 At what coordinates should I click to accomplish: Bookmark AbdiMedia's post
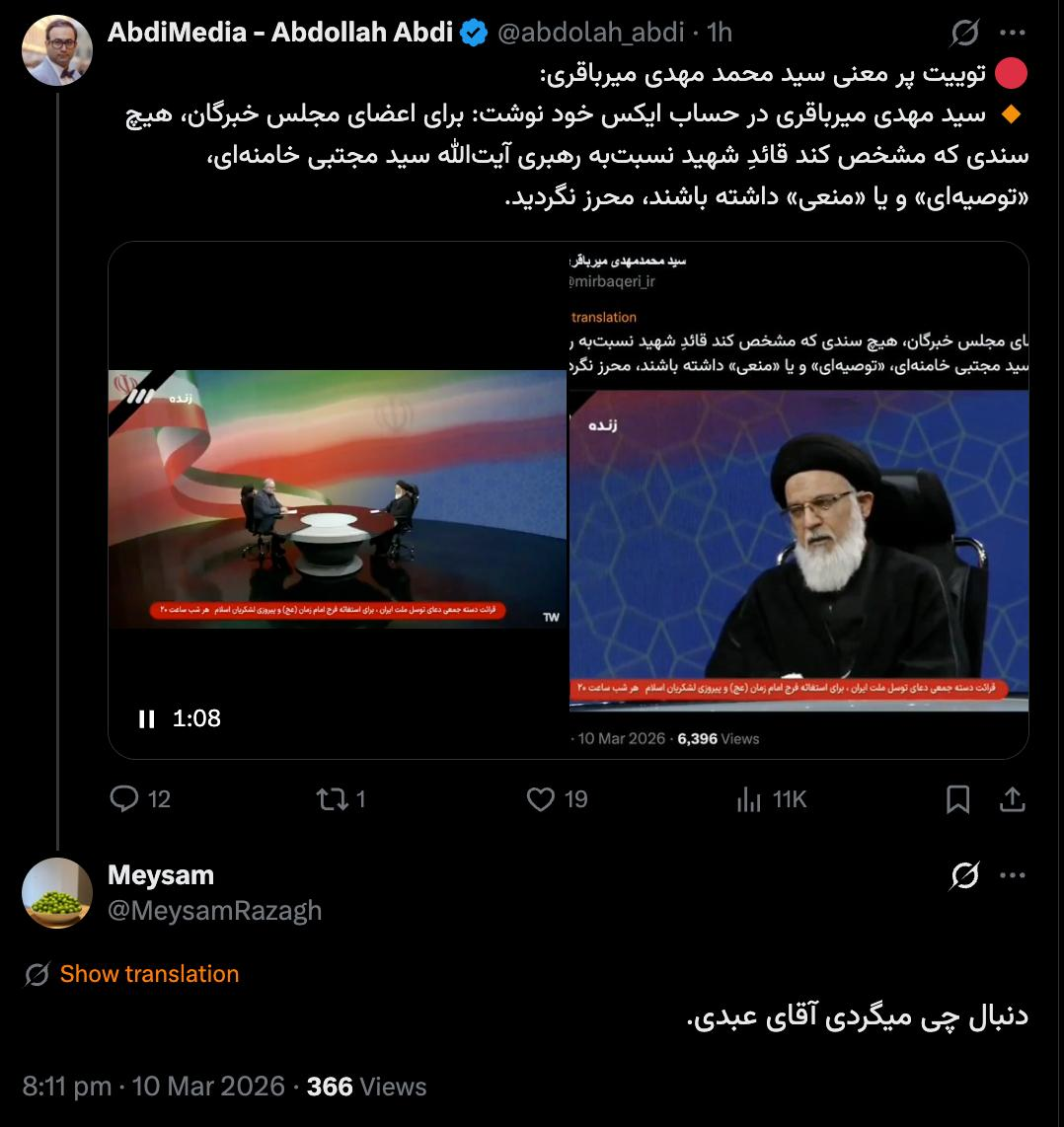[x=957, y=799]
